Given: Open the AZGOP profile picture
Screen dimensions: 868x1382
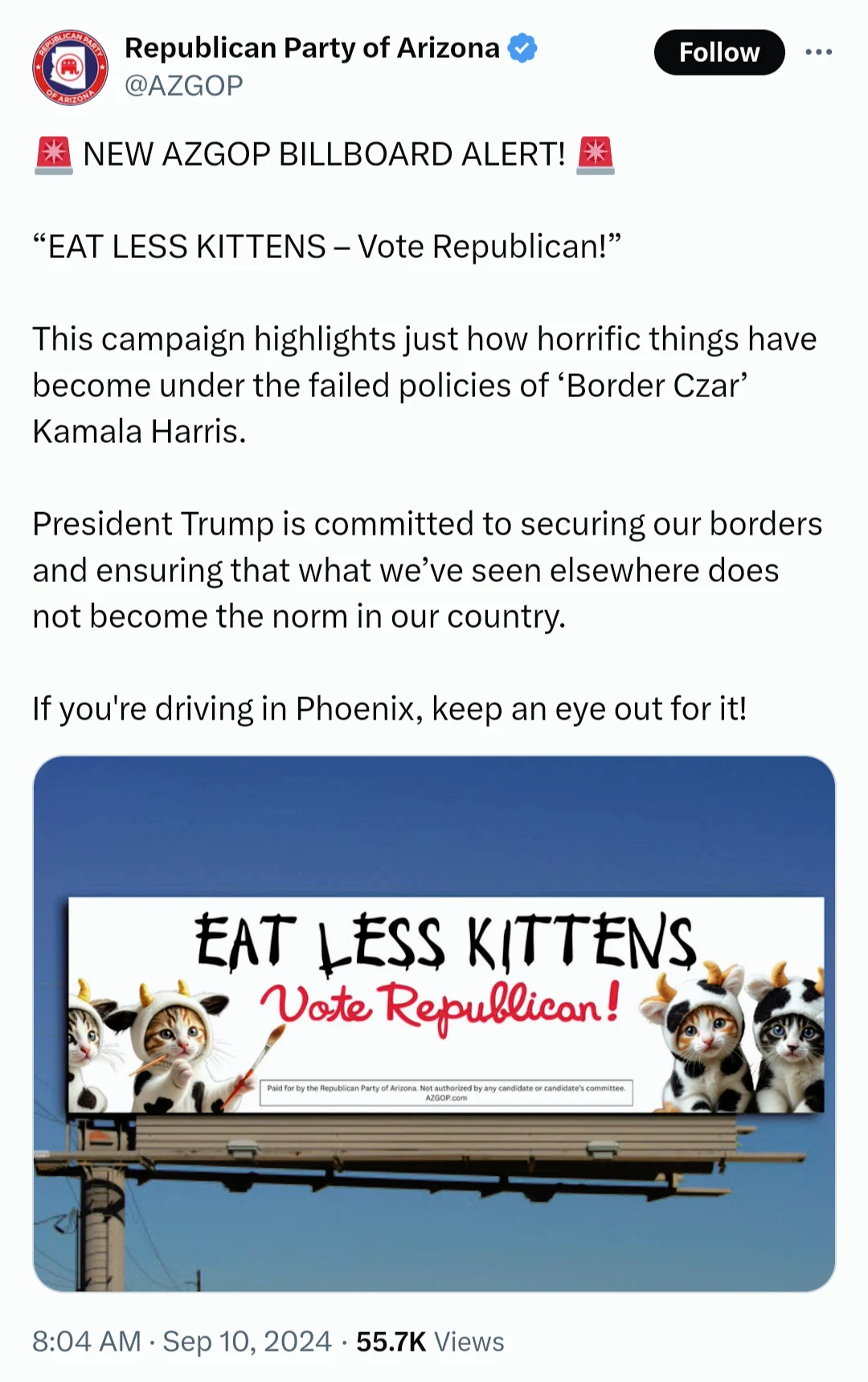Looking at the screenshot, I should [70, 68].
